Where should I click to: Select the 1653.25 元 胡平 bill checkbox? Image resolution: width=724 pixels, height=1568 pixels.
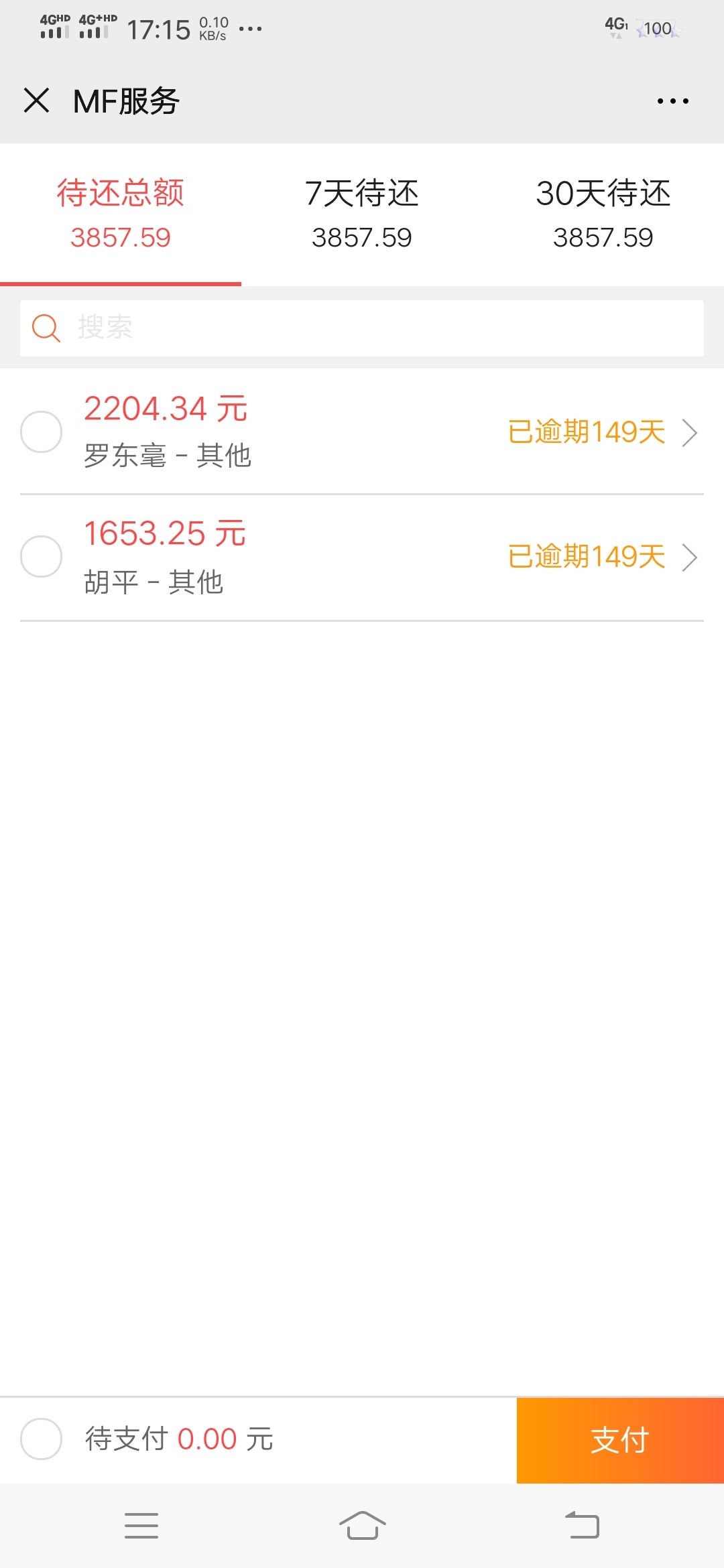(42, 556)
